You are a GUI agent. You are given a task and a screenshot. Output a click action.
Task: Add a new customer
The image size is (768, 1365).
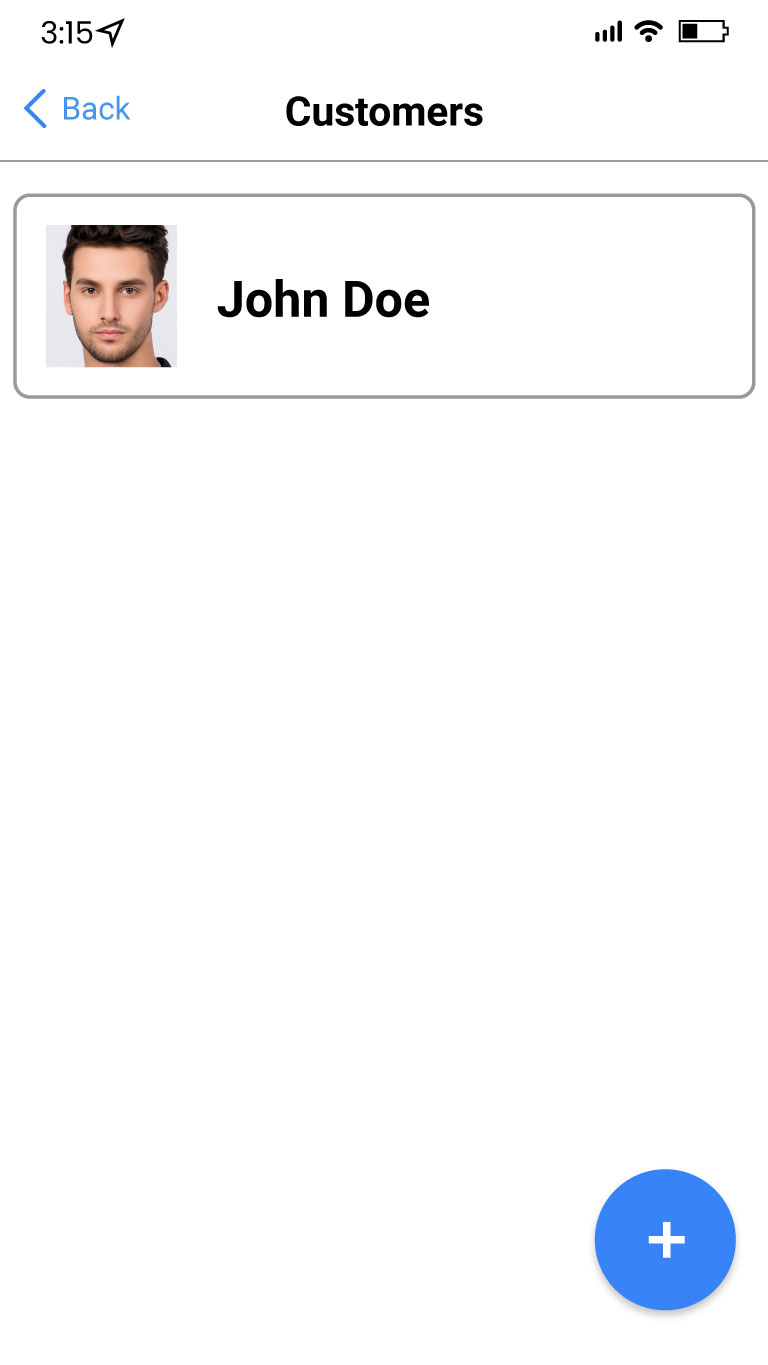click(665, 1239)
